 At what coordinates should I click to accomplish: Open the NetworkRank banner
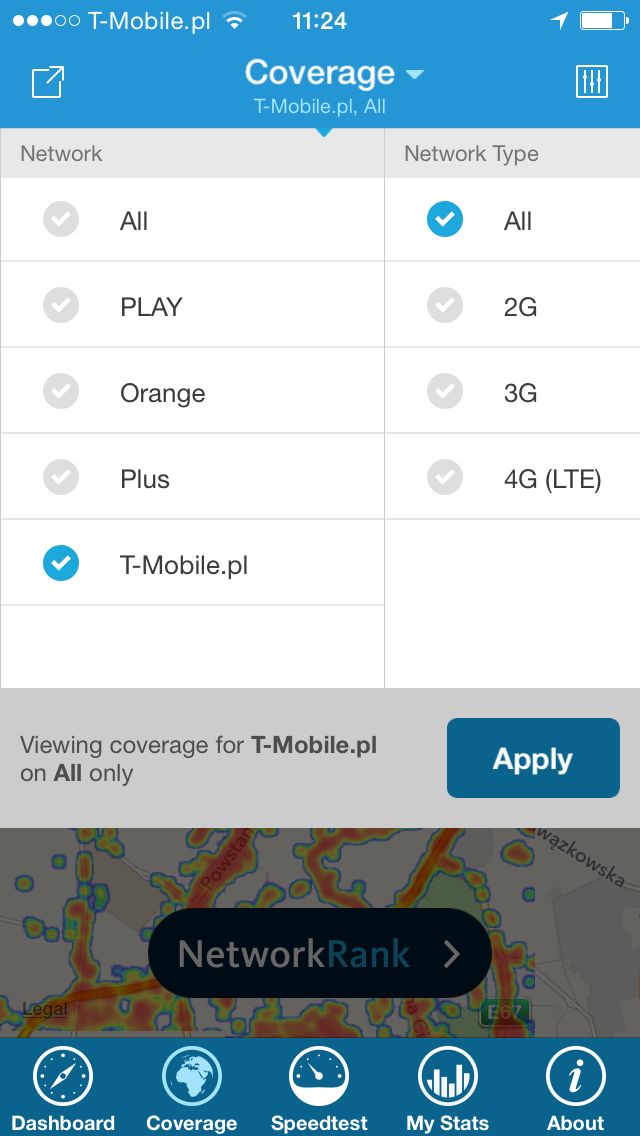(320, 953)
